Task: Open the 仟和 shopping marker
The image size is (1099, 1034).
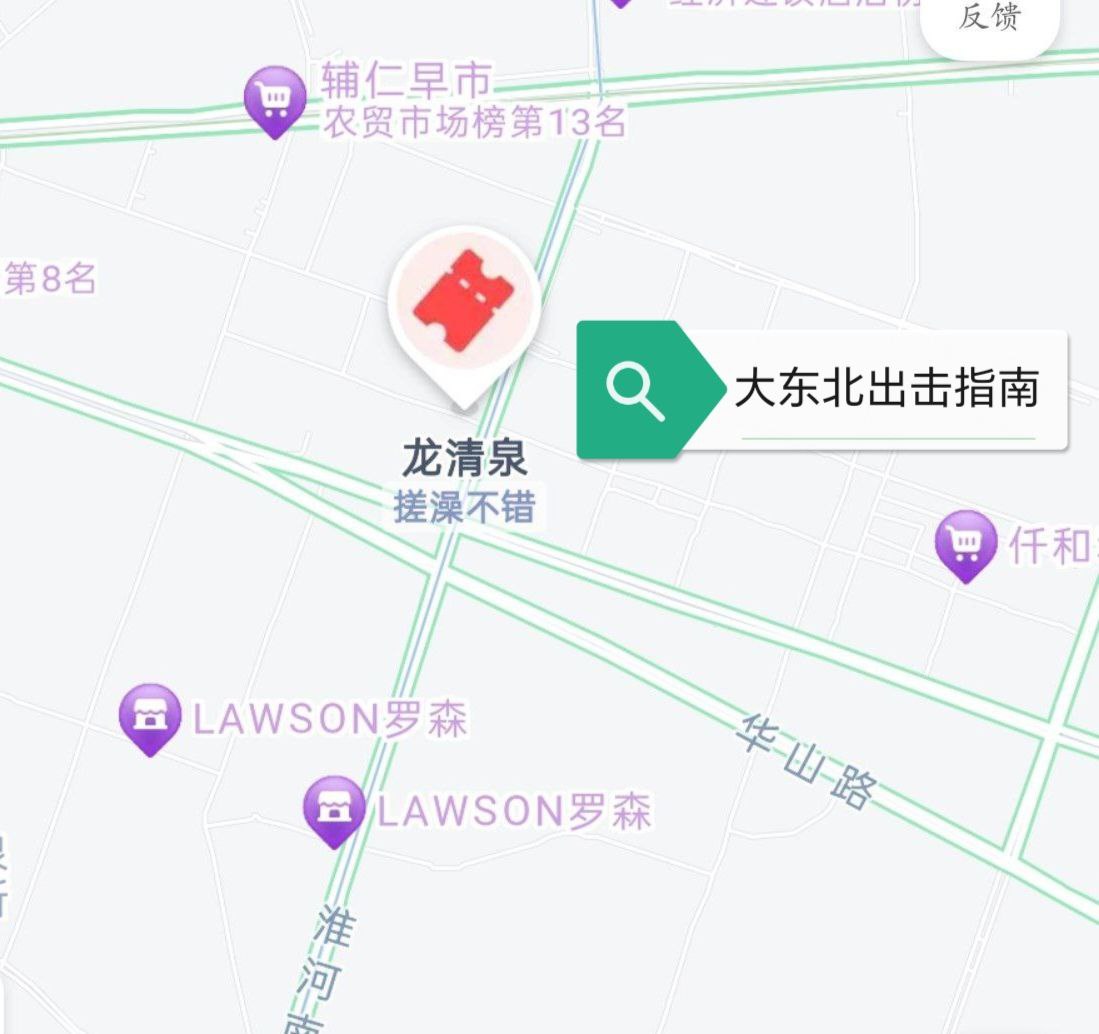Action: (965, 543)
